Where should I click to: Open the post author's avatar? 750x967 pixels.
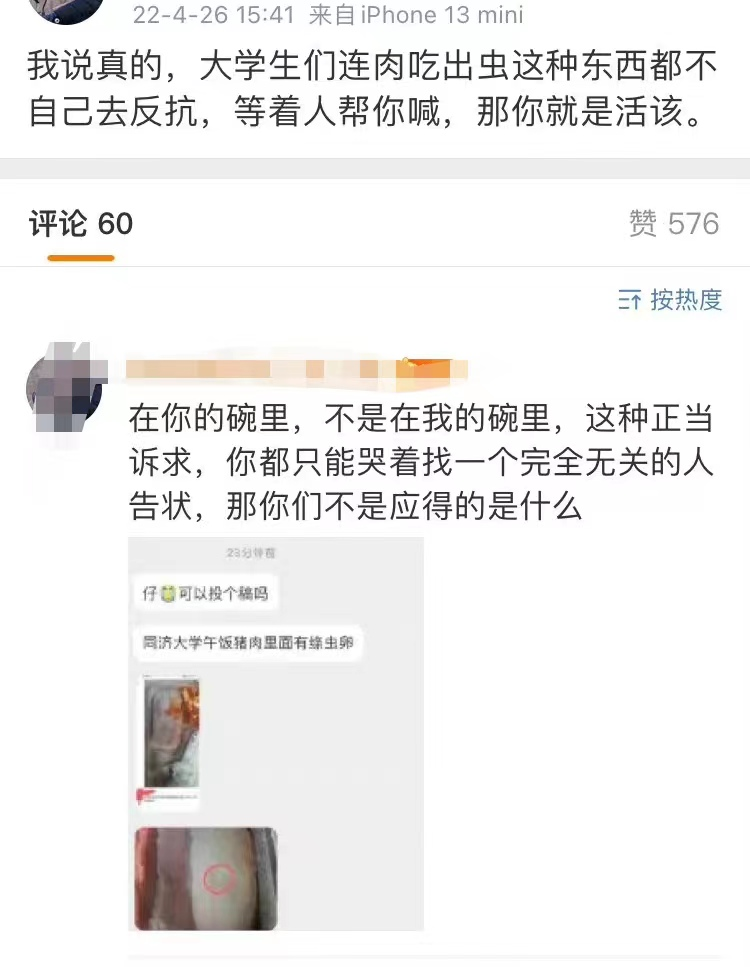[65, 8]
